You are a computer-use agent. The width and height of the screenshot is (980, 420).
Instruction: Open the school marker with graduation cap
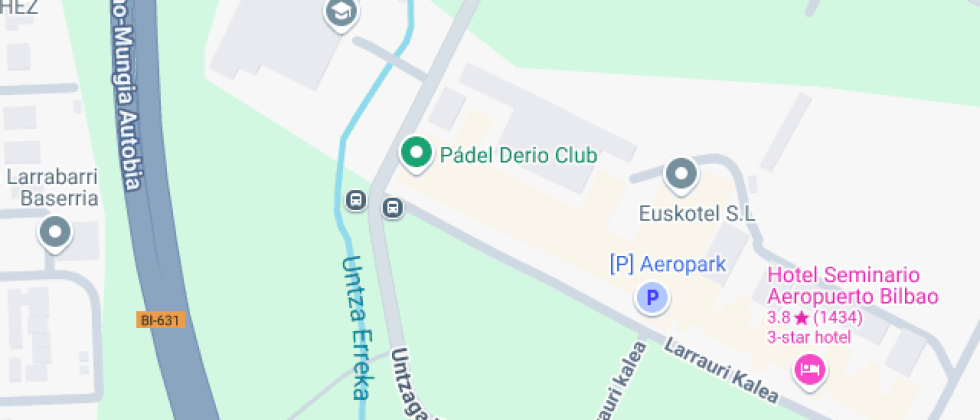tap(342, 13)
